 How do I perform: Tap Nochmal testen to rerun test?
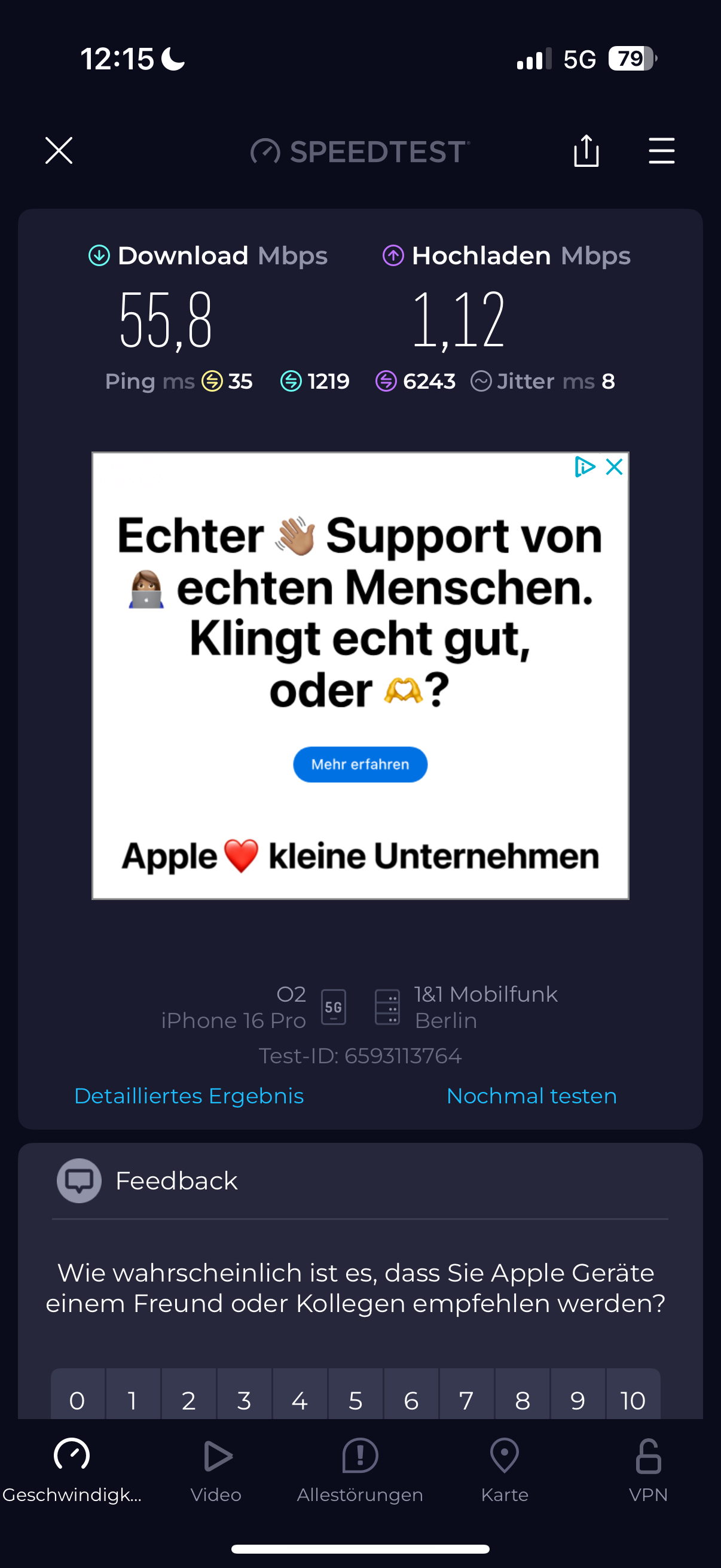[531, 1096]
